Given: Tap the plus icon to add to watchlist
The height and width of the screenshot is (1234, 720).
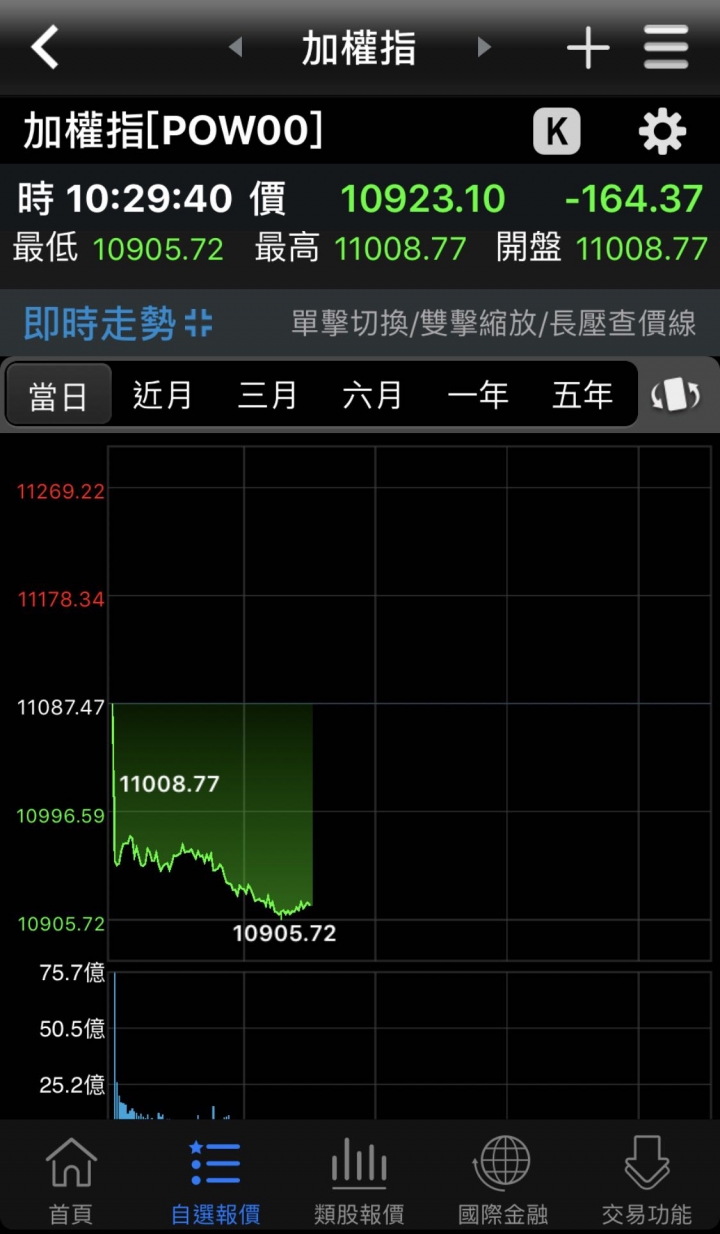Looking at the screenshot, I should 588,48.
